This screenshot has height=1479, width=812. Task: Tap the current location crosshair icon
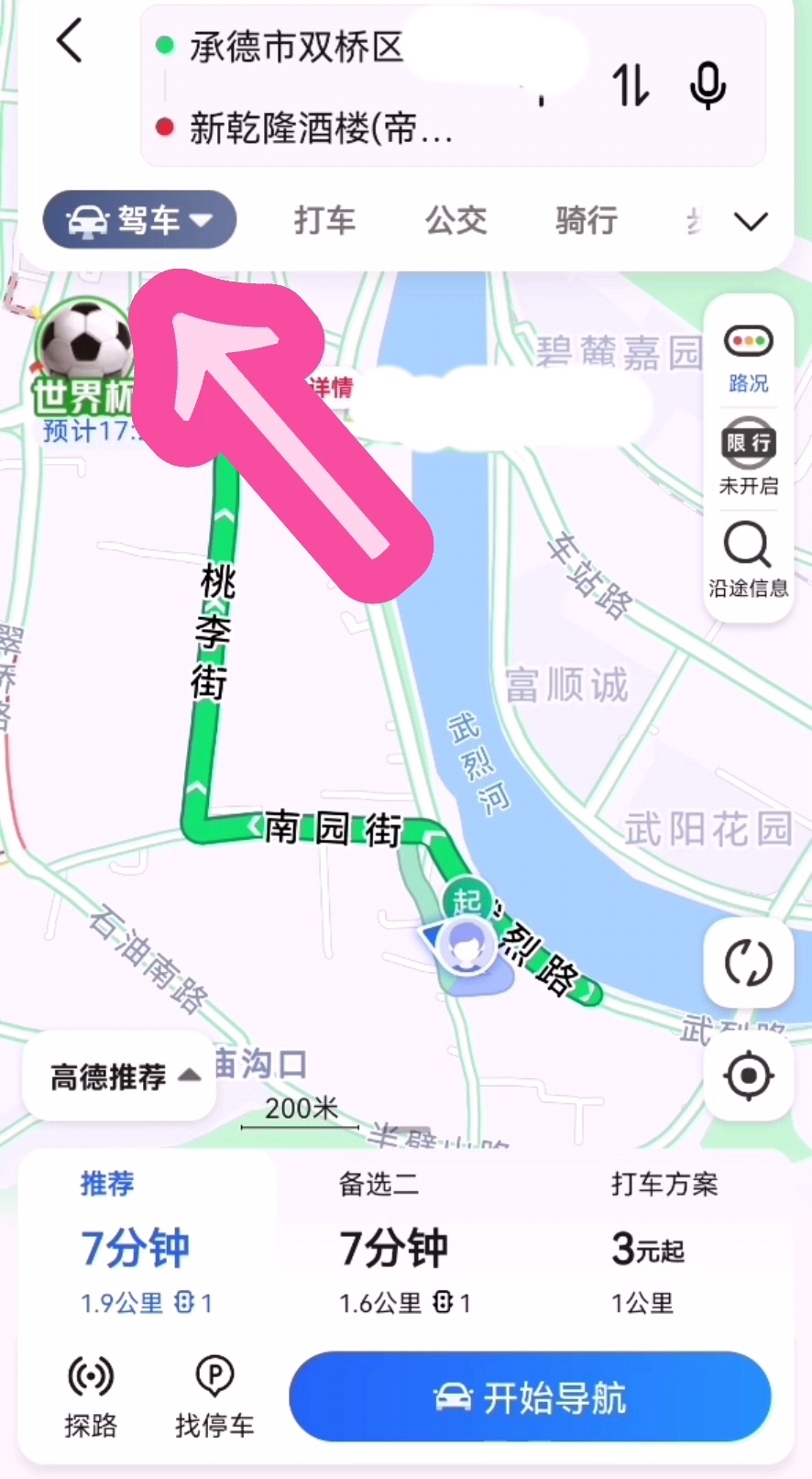click(749, 1077)
